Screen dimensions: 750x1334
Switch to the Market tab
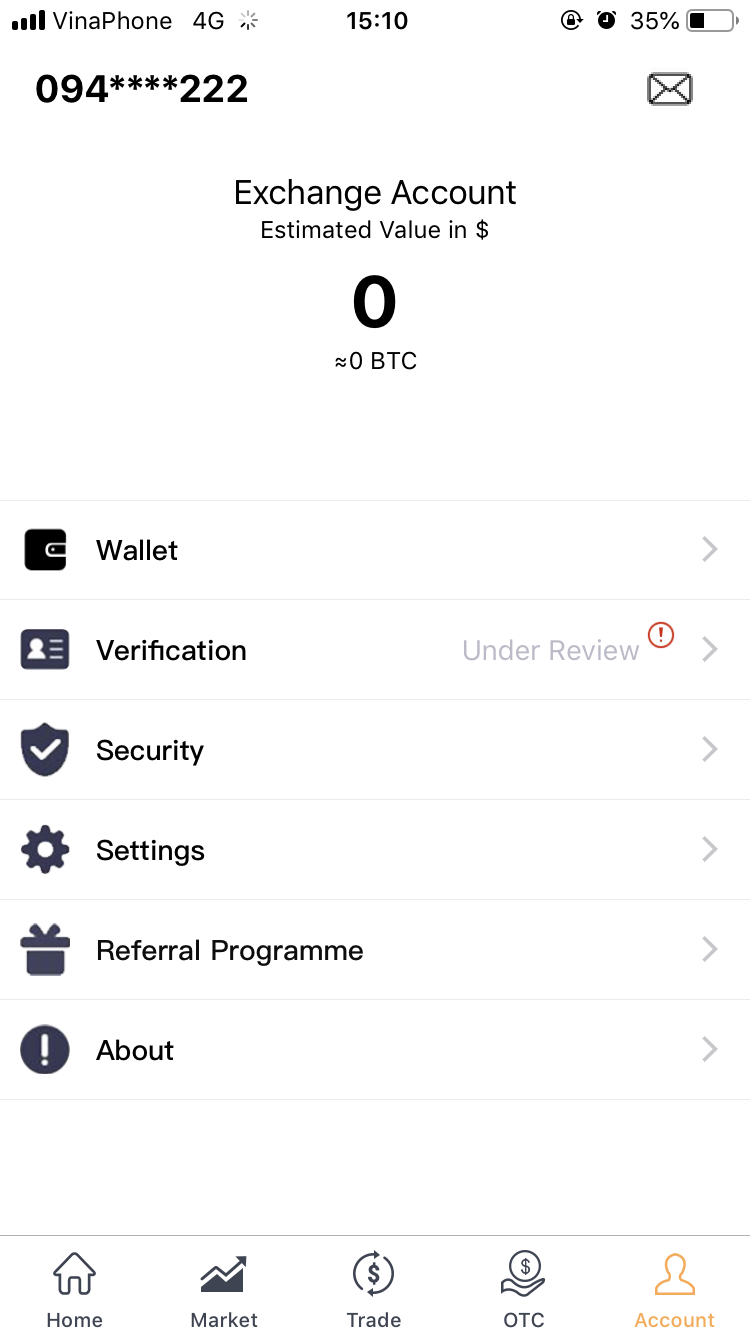(x=224, y=1288)
